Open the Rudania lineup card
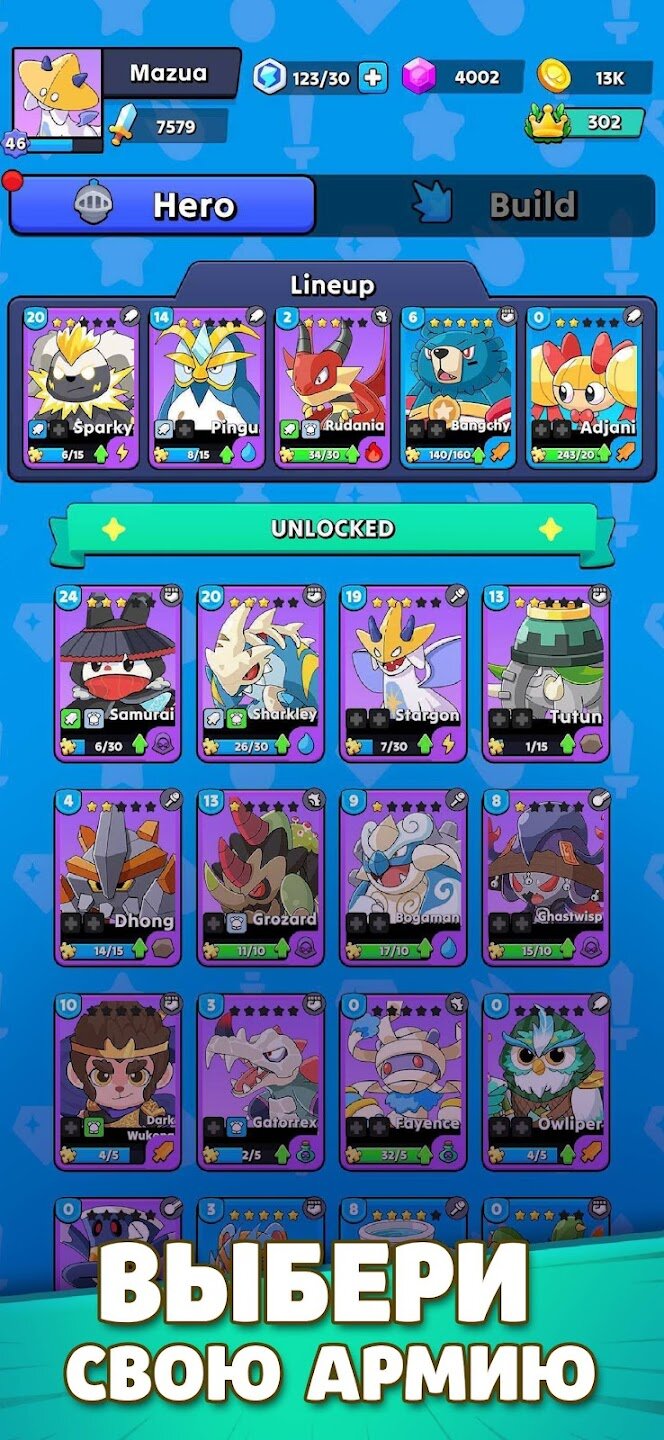The width and height of the screenshot is (664, 1440). pyautogui.click(x=331, y=385)
